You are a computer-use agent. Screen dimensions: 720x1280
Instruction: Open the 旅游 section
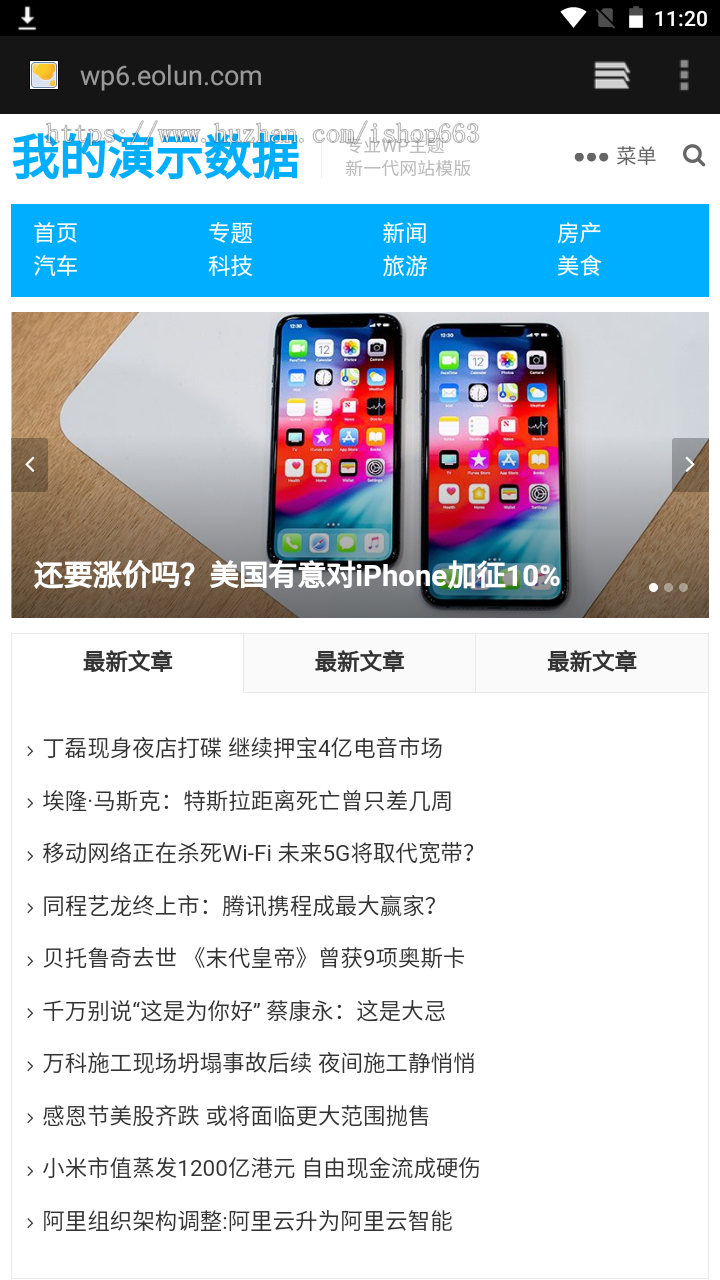coord(405,266)
